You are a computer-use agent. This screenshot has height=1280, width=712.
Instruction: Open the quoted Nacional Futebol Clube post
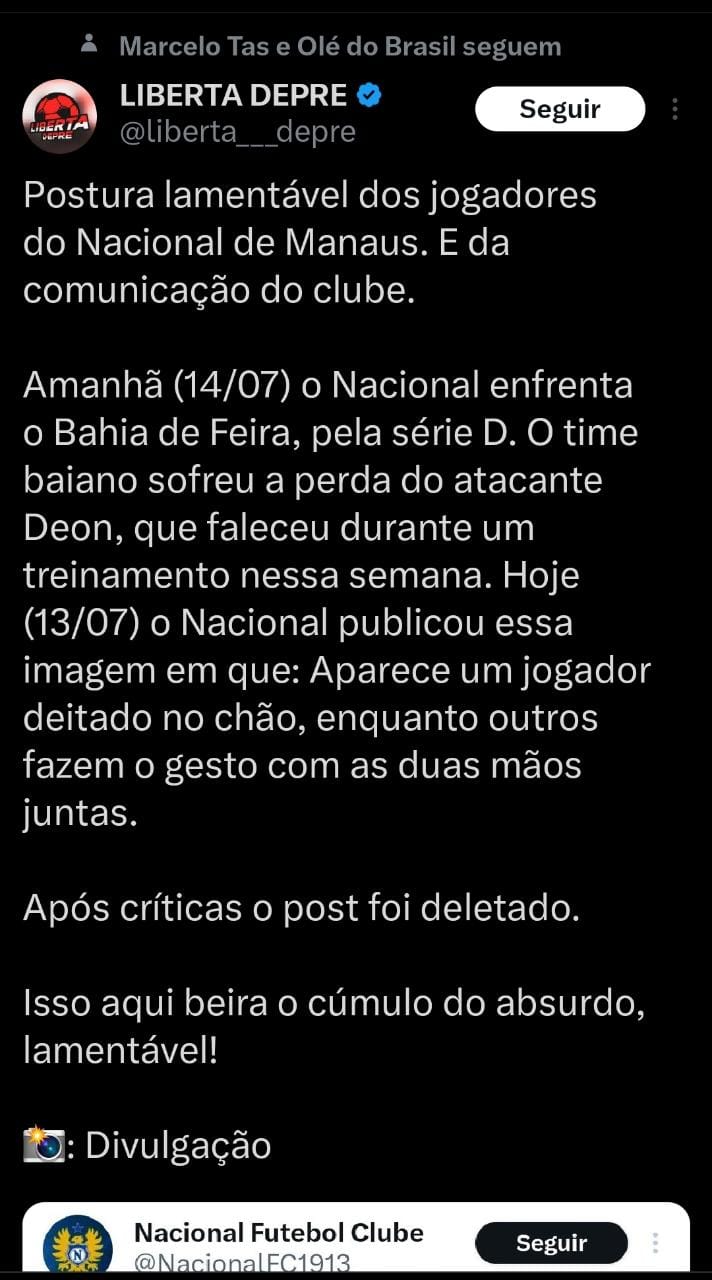pyautogui.click(x=356, y=1241)
